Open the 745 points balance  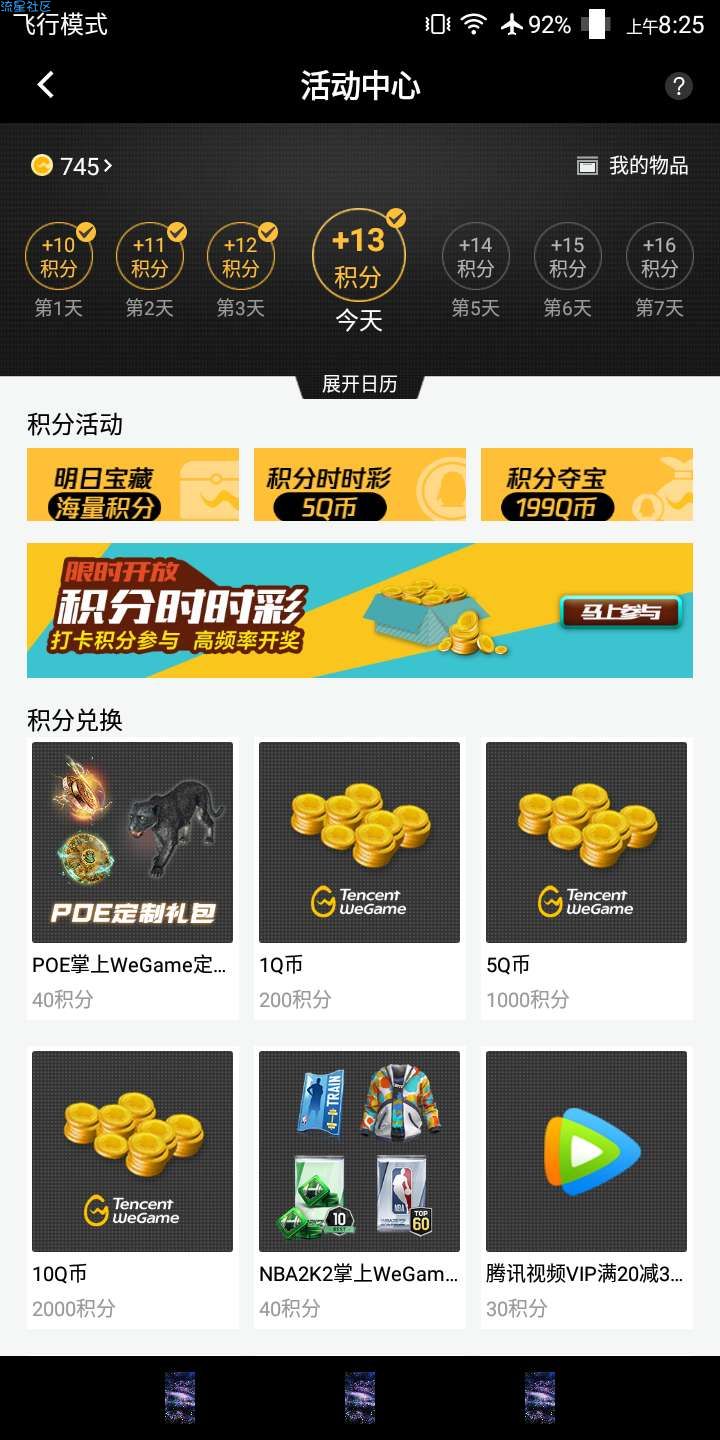(72, 166)
